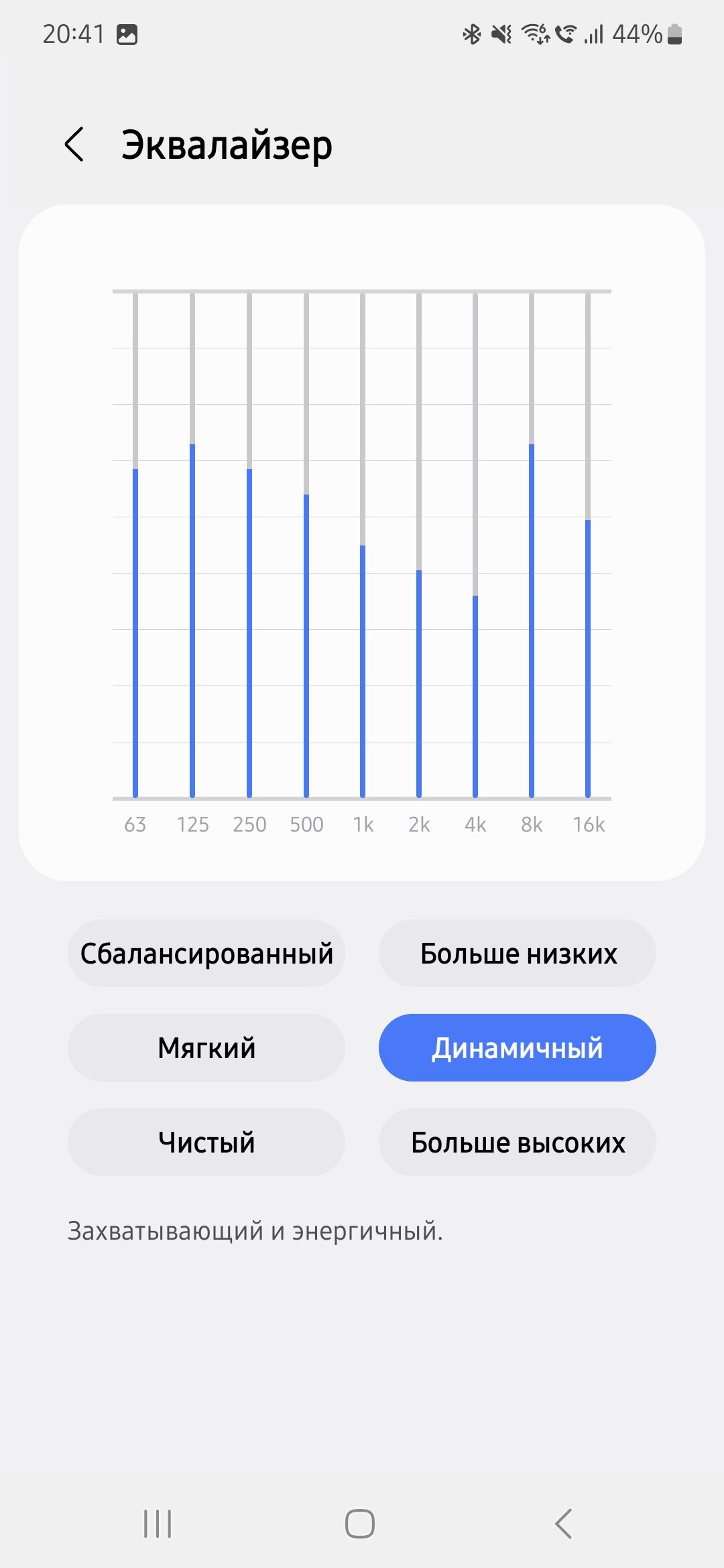
Task: Go back from the Эквалайзер screen
Action: [74, 144]
